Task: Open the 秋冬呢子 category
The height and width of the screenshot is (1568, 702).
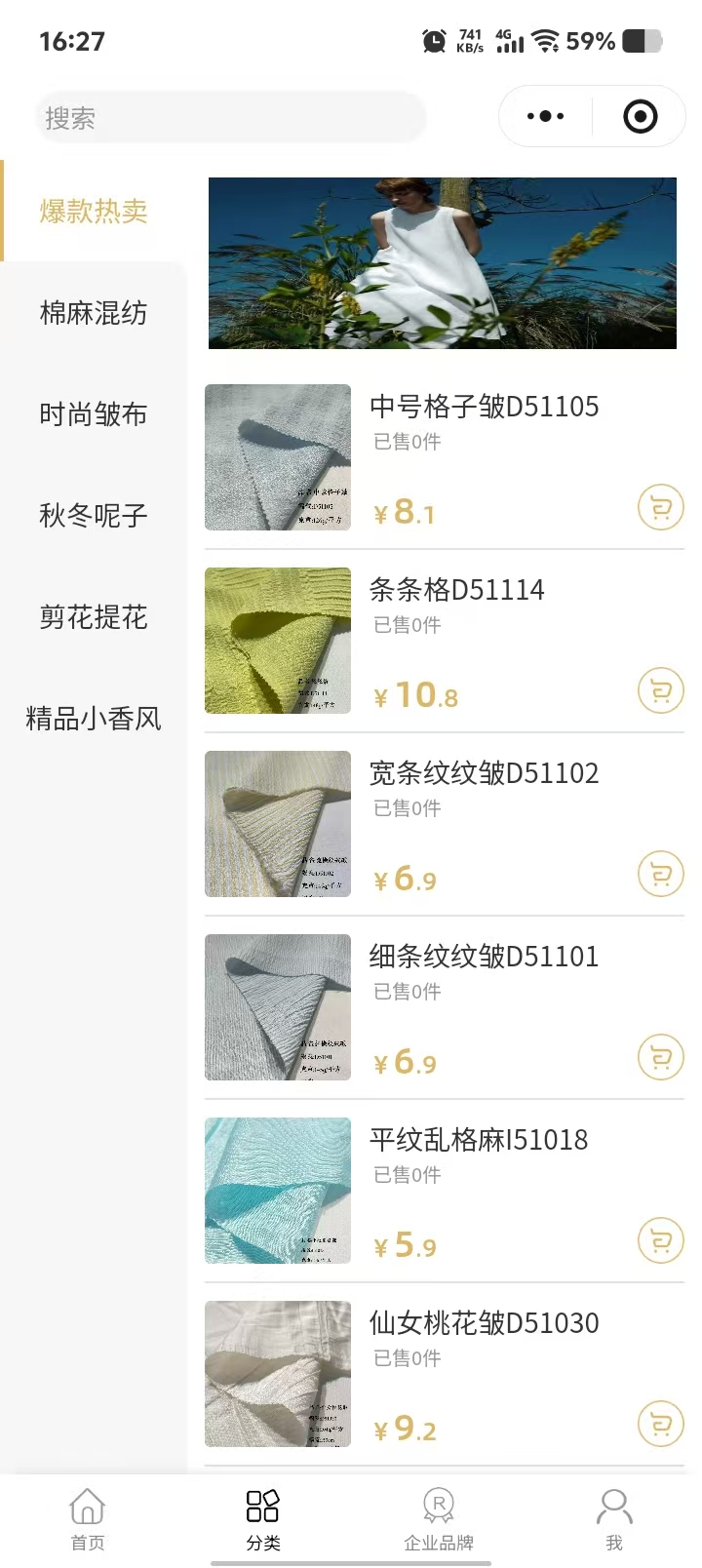Action: click(x=94, y=516)
